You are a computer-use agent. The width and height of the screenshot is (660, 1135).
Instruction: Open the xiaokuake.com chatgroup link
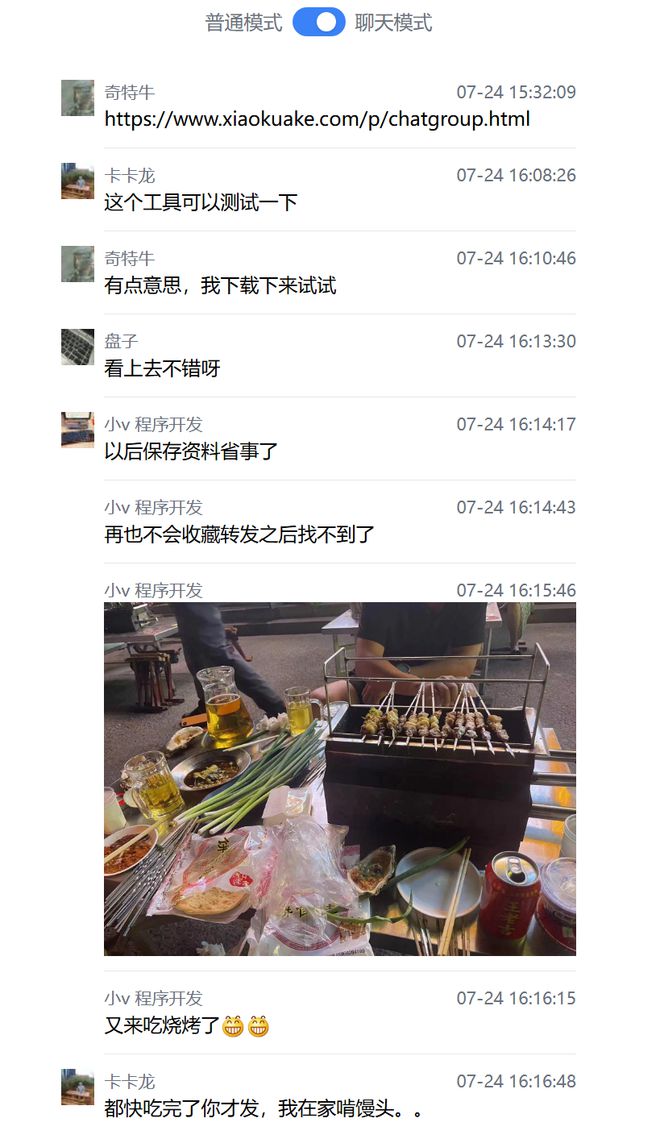click(317, 120)
